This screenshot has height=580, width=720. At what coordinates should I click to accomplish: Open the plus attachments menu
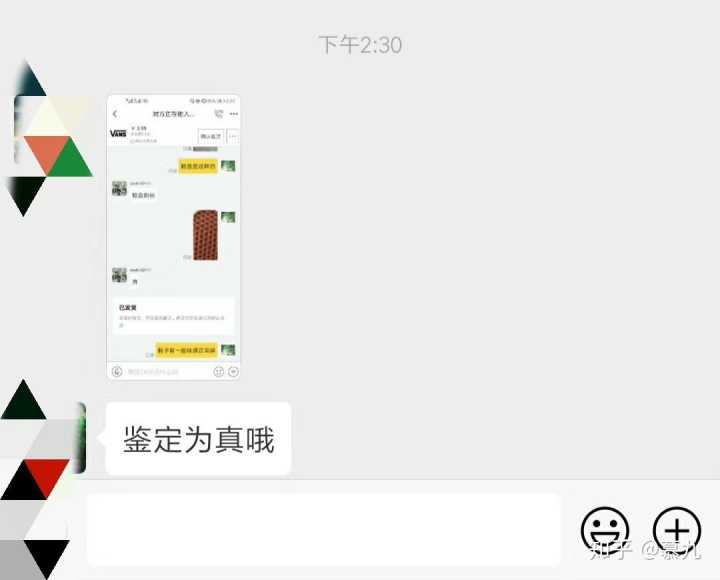pyautogui.click(x=677, y=529)
